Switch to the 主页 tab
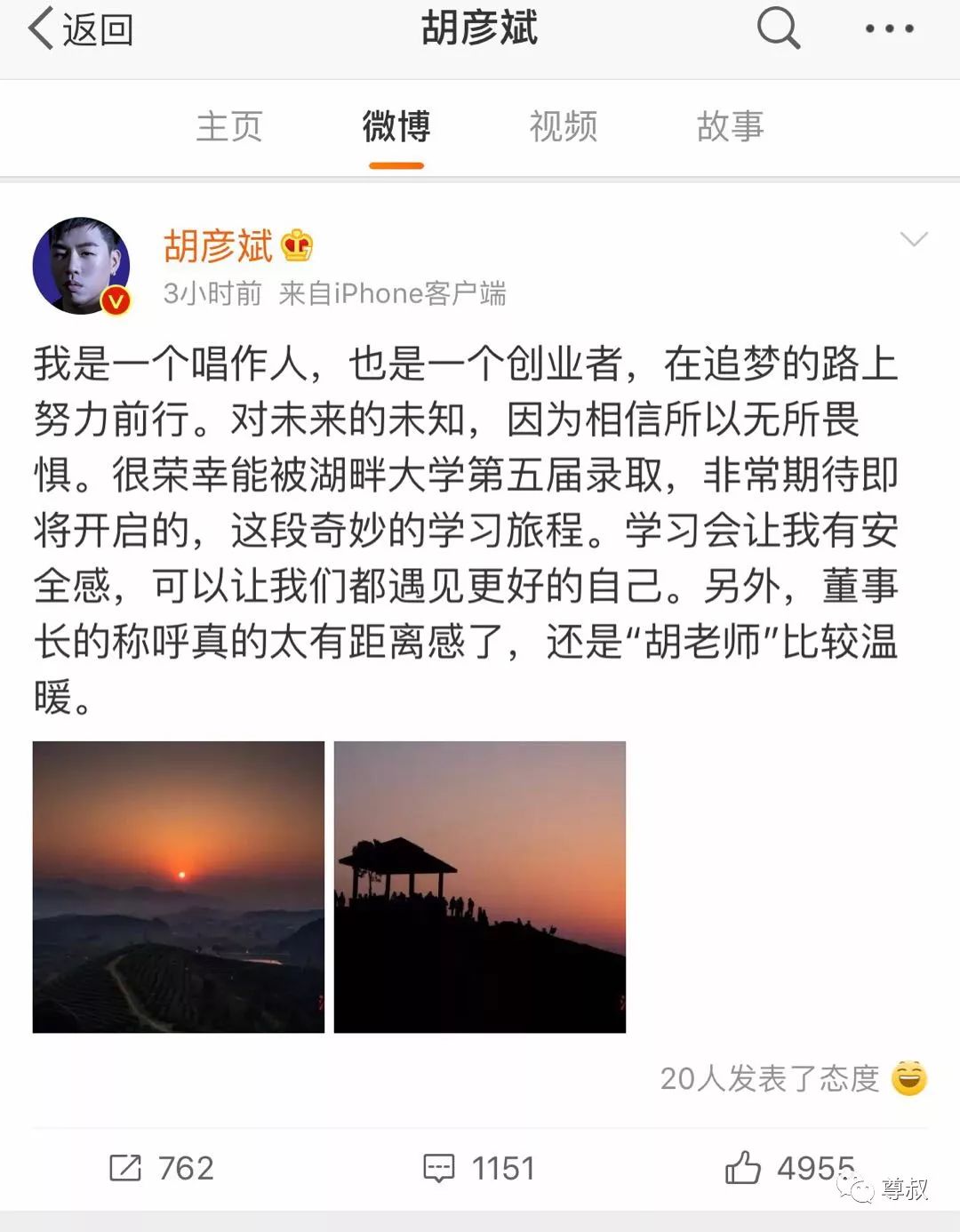Viewport: 960px width, 1232px height. click(229, 127)
